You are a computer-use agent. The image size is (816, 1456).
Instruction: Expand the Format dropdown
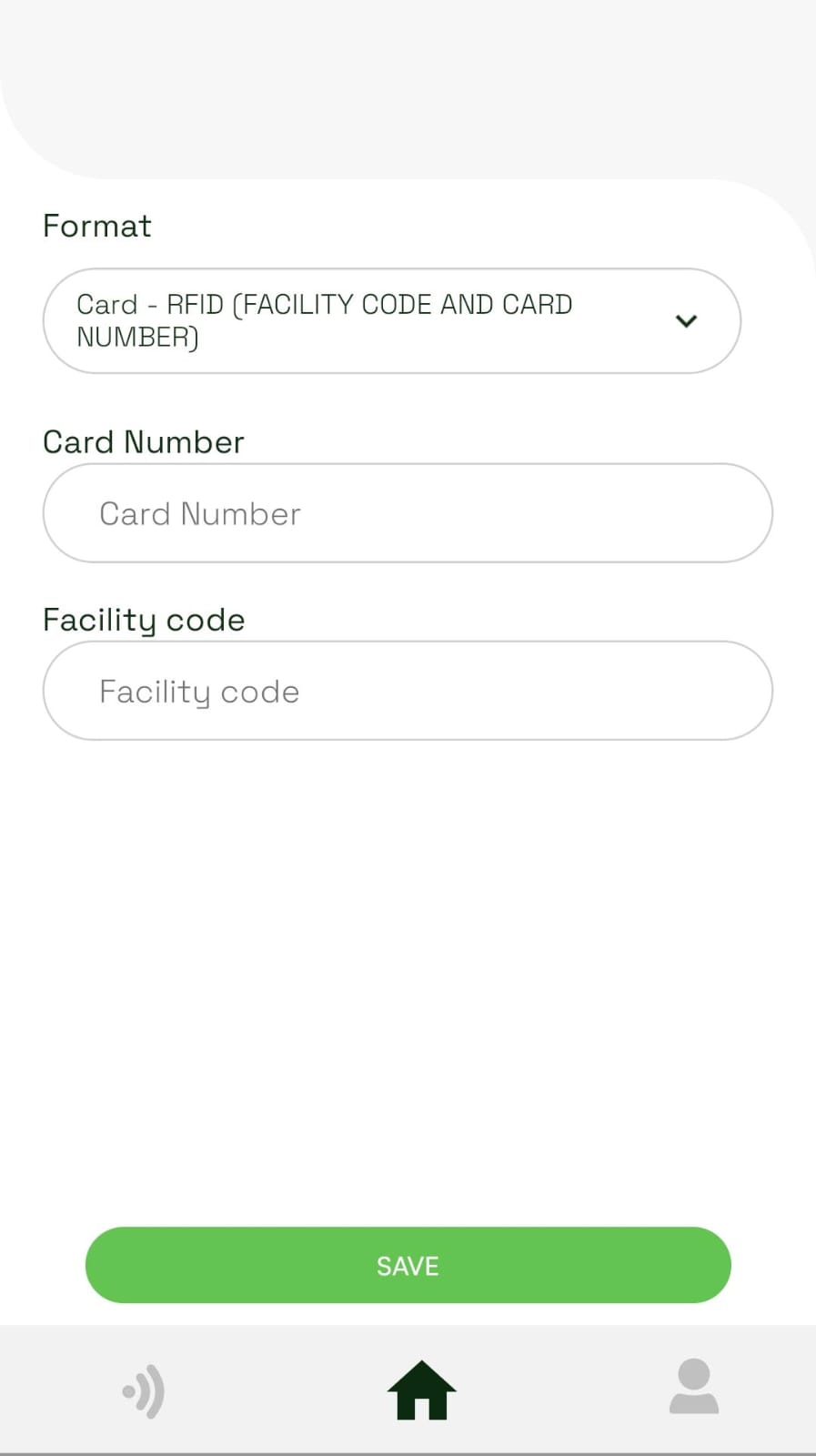[392, 320]
